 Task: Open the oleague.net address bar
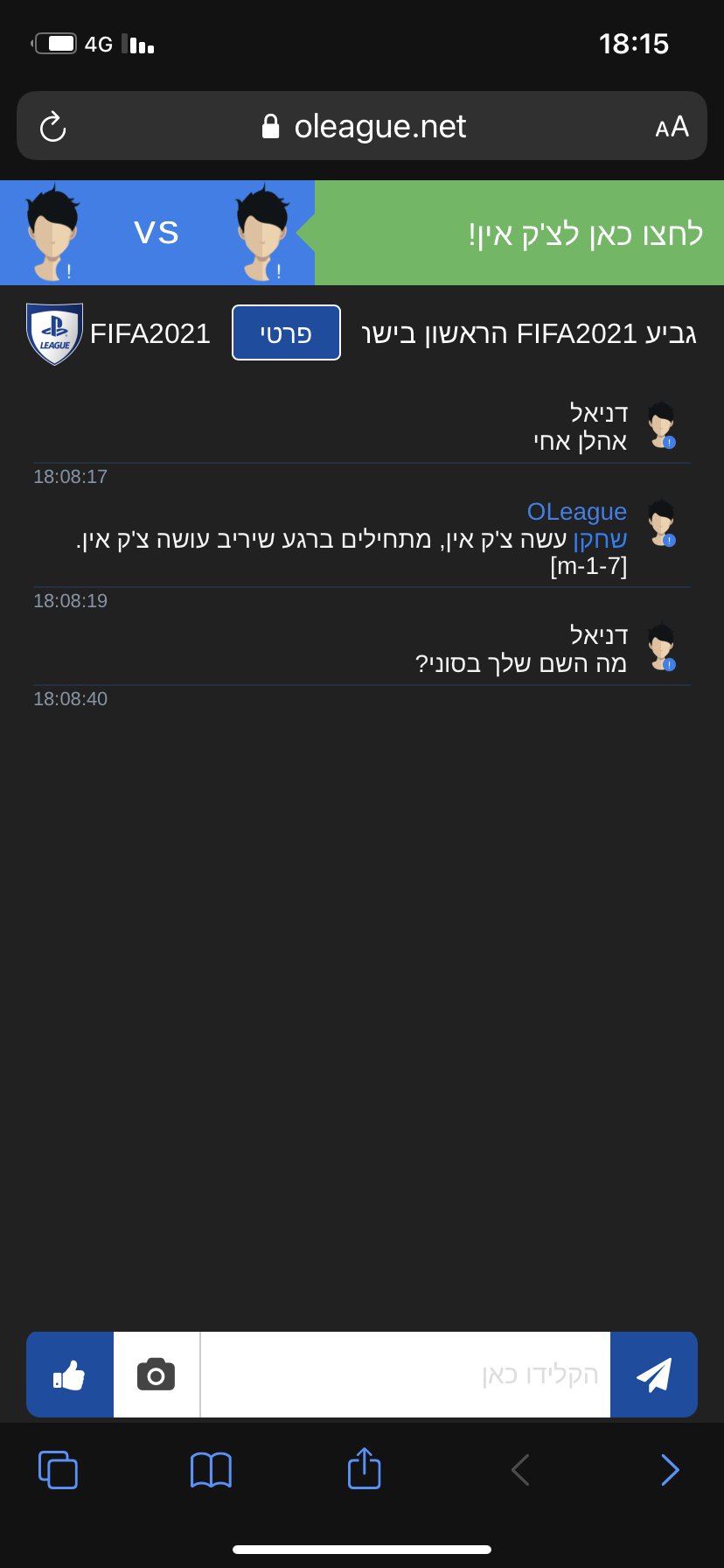pyautogui.click(x=362, y=126)
